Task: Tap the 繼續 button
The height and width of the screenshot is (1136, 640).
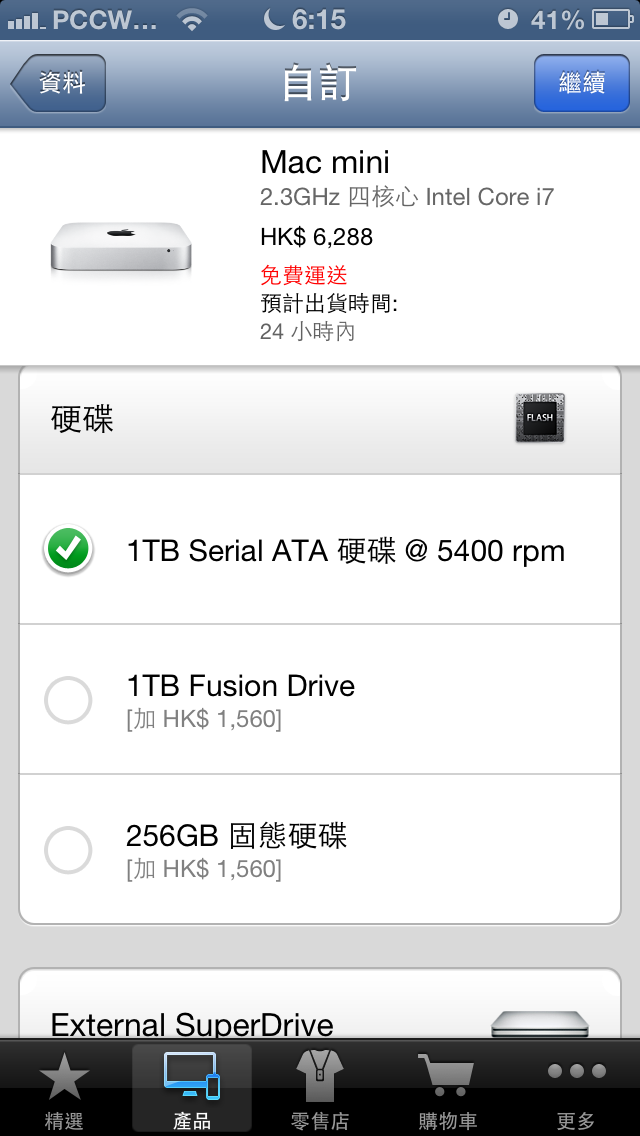Action: 582,83
